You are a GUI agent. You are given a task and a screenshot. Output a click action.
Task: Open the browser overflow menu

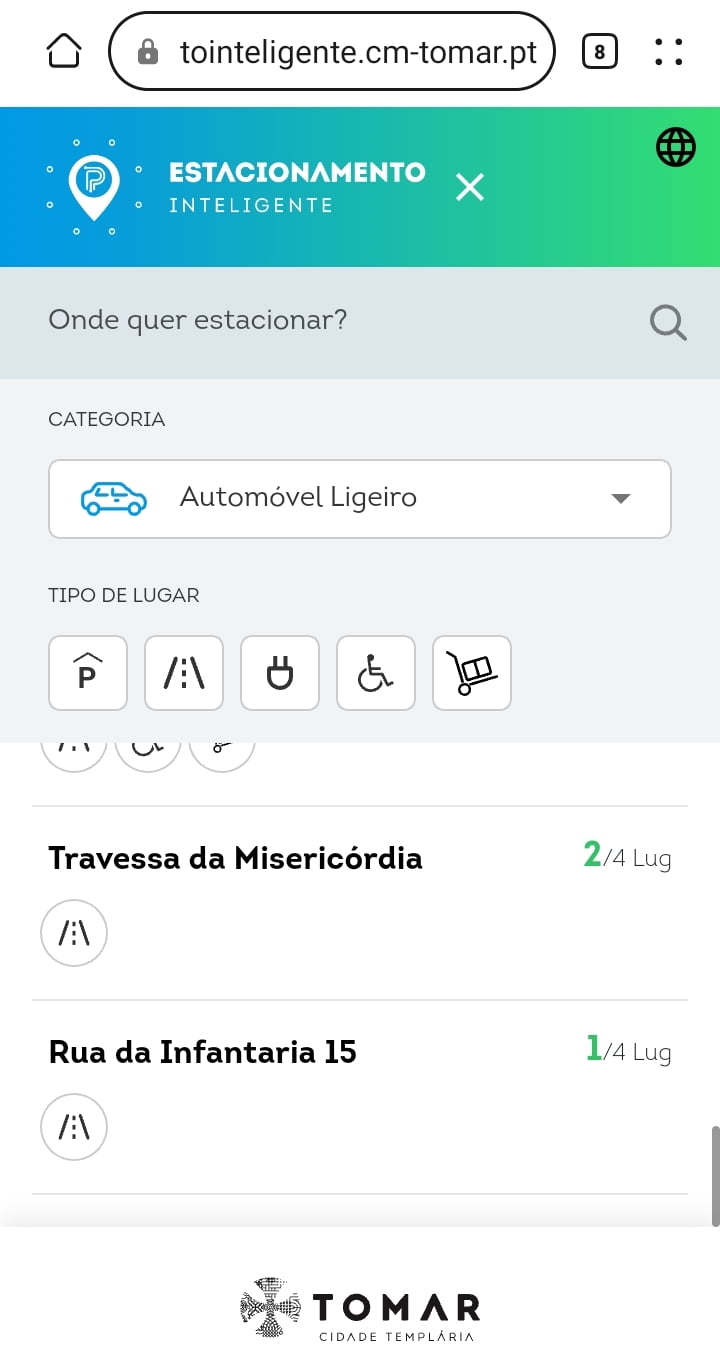tap(669, 51)
